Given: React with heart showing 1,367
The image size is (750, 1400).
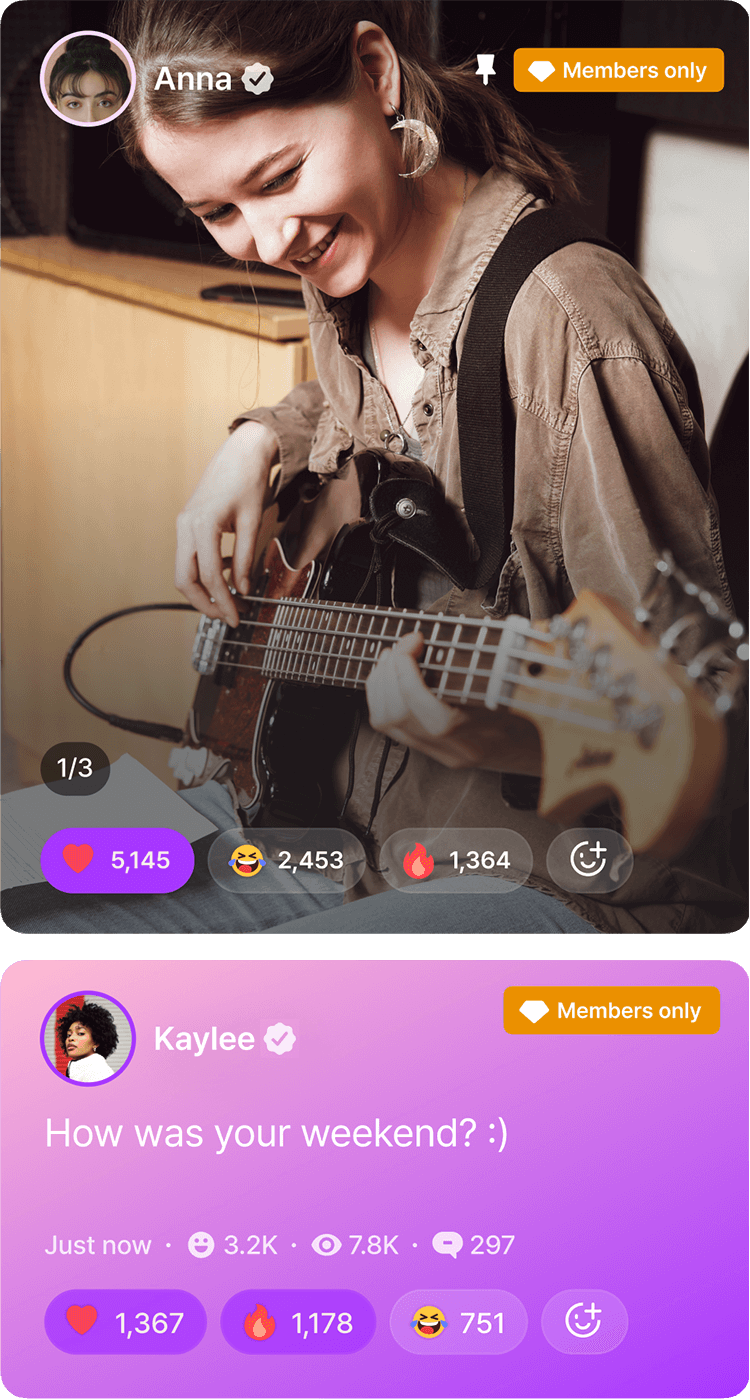Looking at the screenshot, I should (125, 1322).
